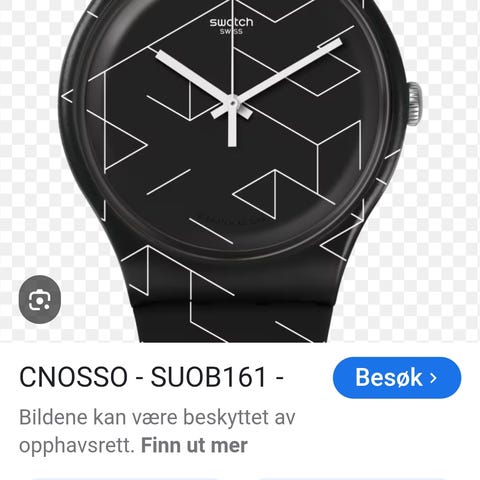
Task: Open Google Lens search on the image
Action: point(40,299)
